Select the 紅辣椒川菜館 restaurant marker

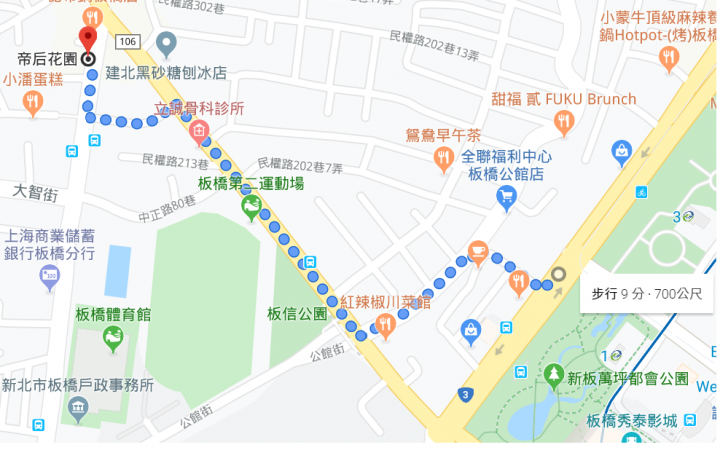click(385, 324)
